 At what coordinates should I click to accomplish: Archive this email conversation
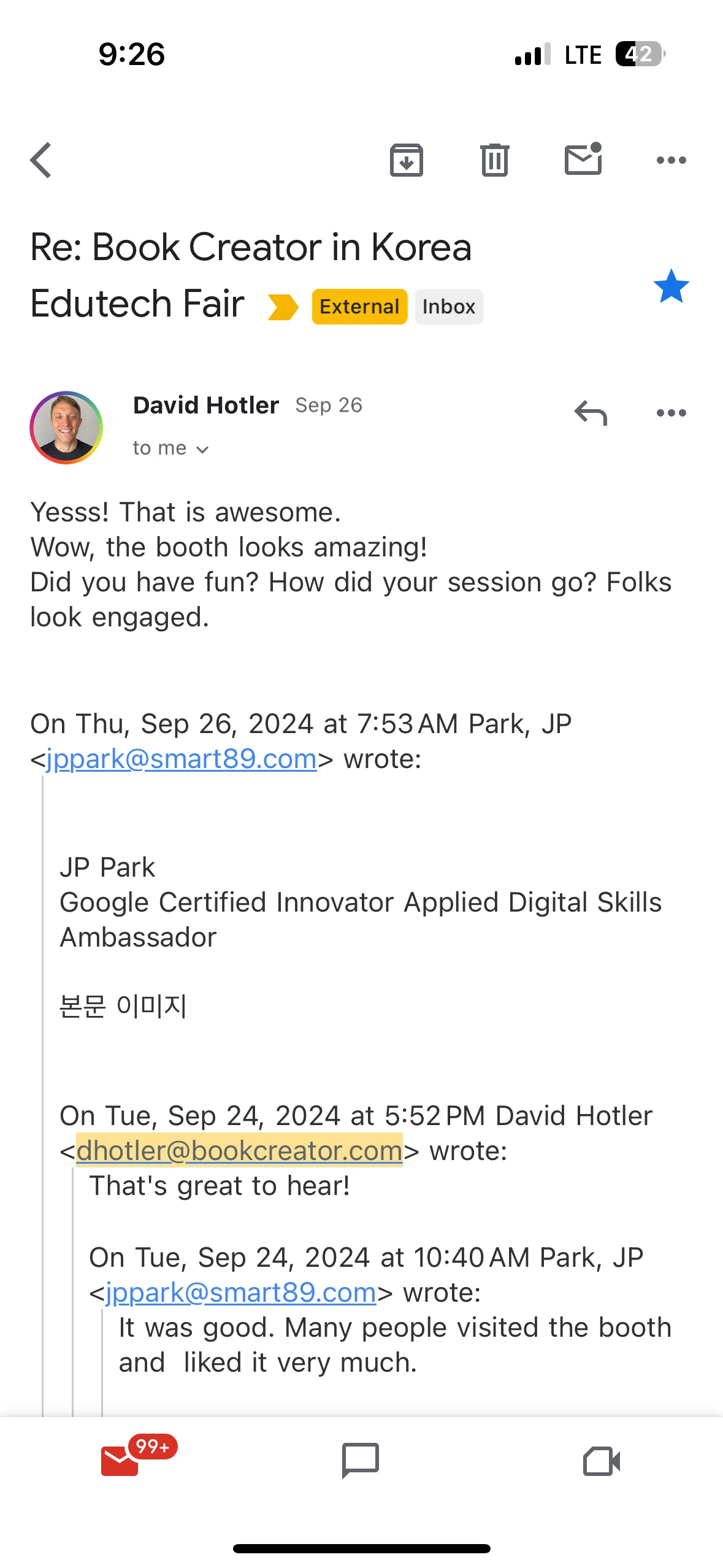coord(406,161)
